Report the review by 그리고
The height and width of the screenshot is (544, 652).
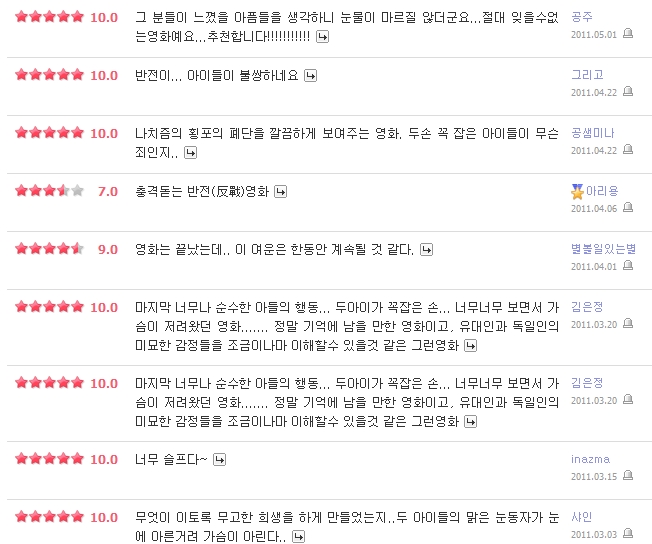pyautogui.click(x=628, y=91)
